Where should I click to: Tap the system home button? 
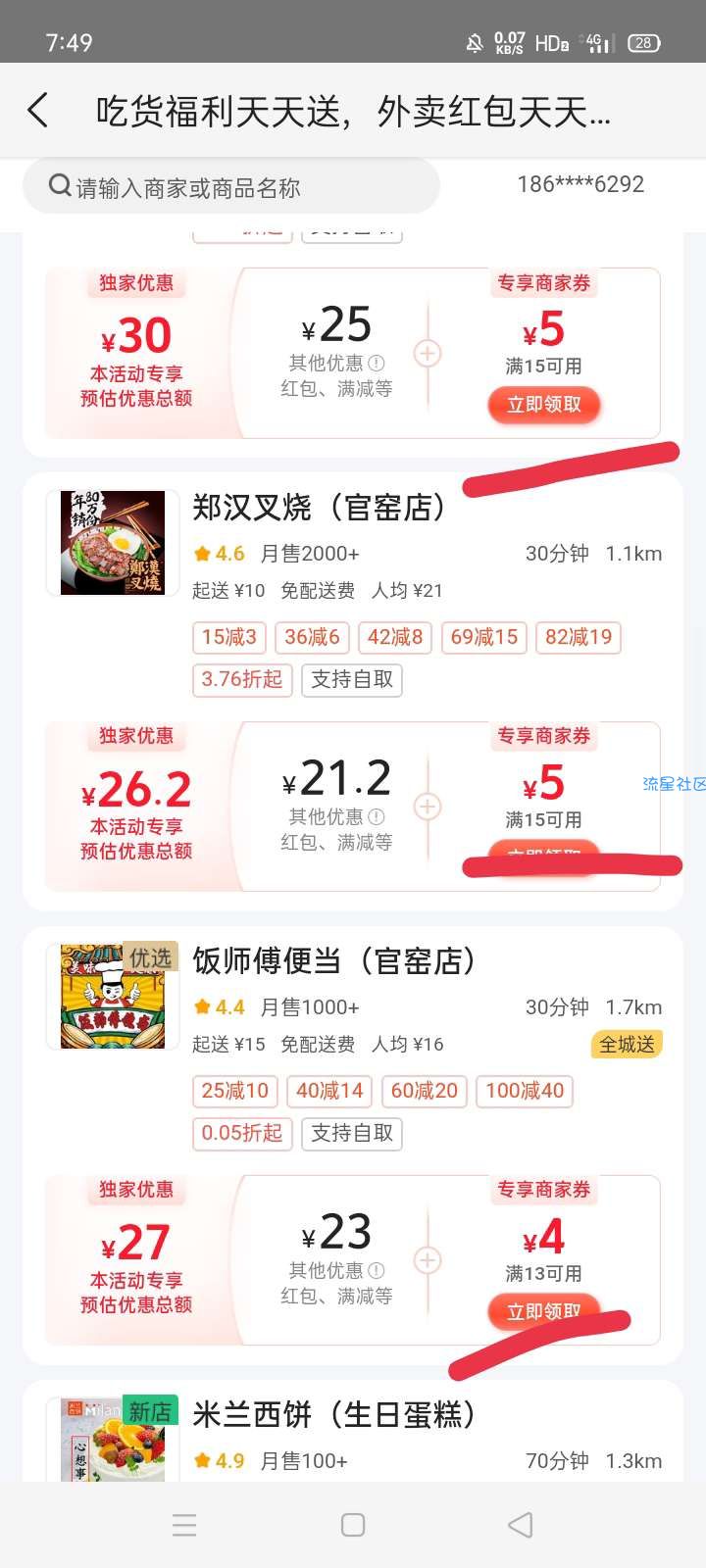pyautogui.click(x=353, y=1525)
